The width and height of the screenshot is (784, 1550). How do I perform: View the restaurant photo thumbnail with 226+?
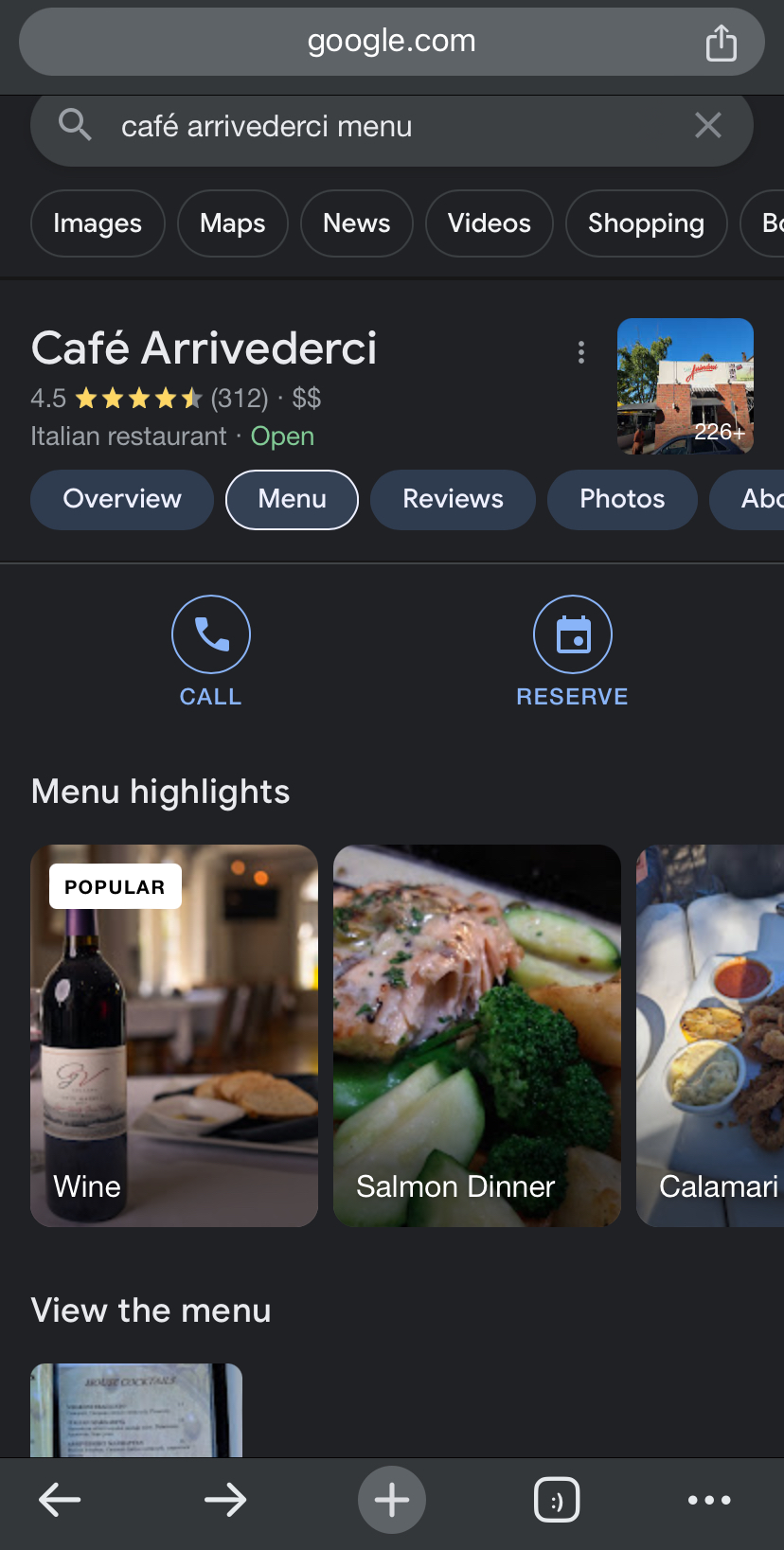(685, 386)
